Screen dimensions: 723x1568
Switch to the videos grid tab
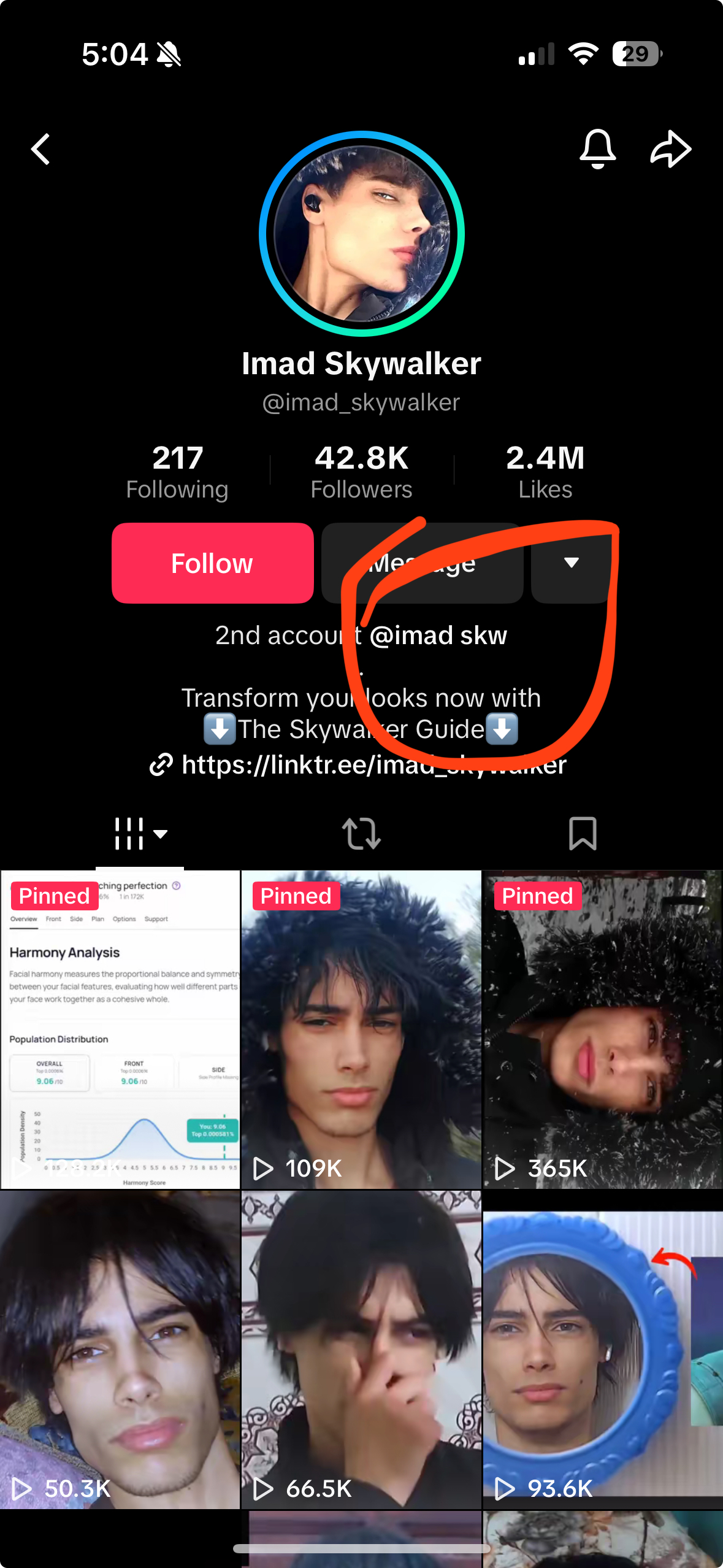click(140, 834)
